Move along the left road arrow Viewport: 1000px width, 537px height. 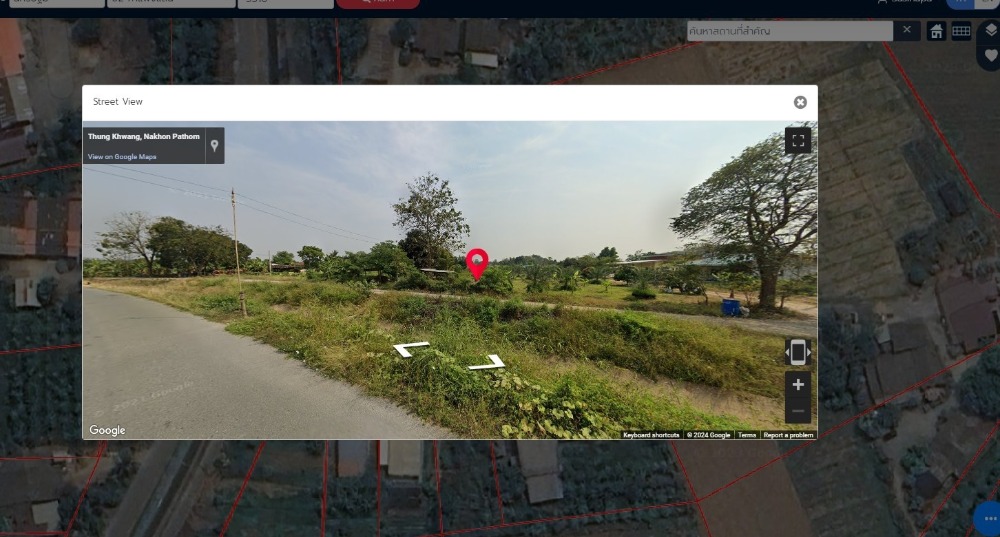tap(411, 348)
